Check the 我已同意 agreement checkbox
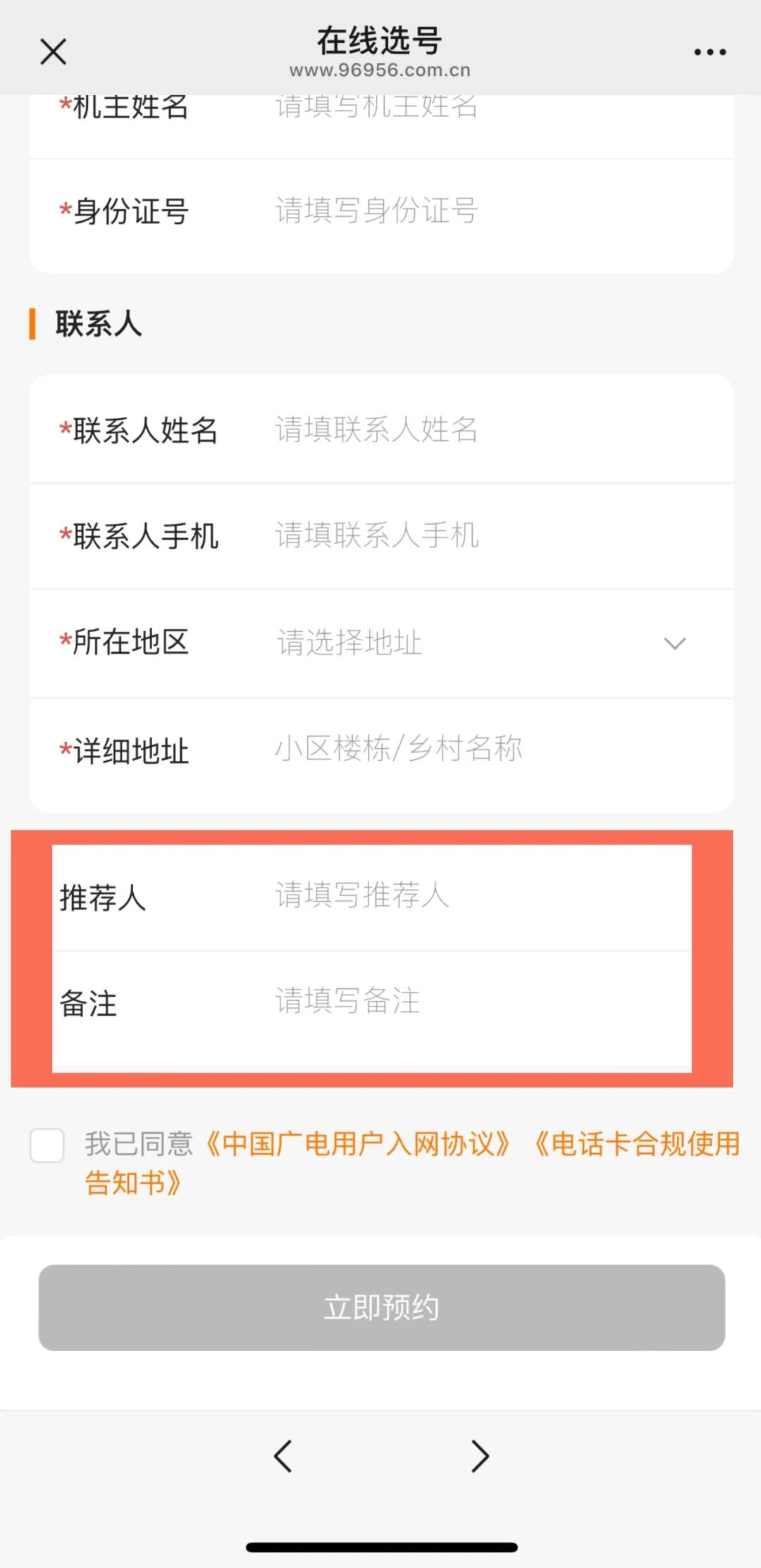The width and height of the screenshot is (761, 1568). [47, 1145]
